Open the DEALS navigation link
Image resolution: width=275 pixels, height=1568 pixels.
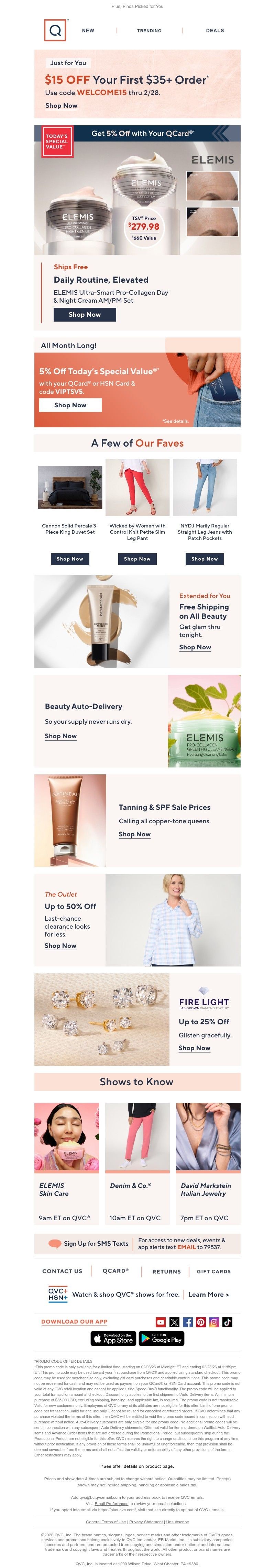[x=214, y=30]
